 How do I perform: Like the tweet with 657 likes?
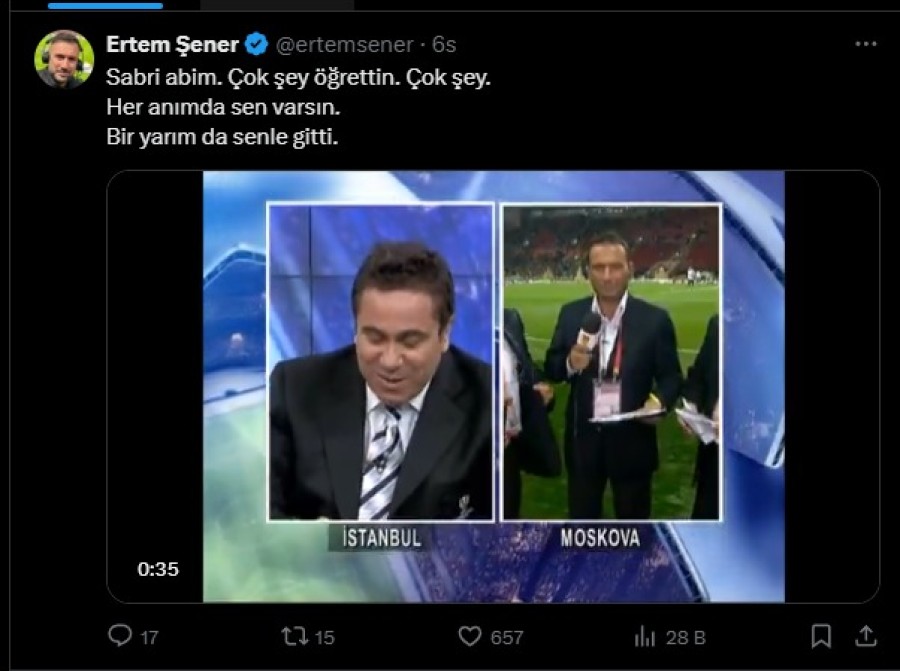[x=470, y=636]
